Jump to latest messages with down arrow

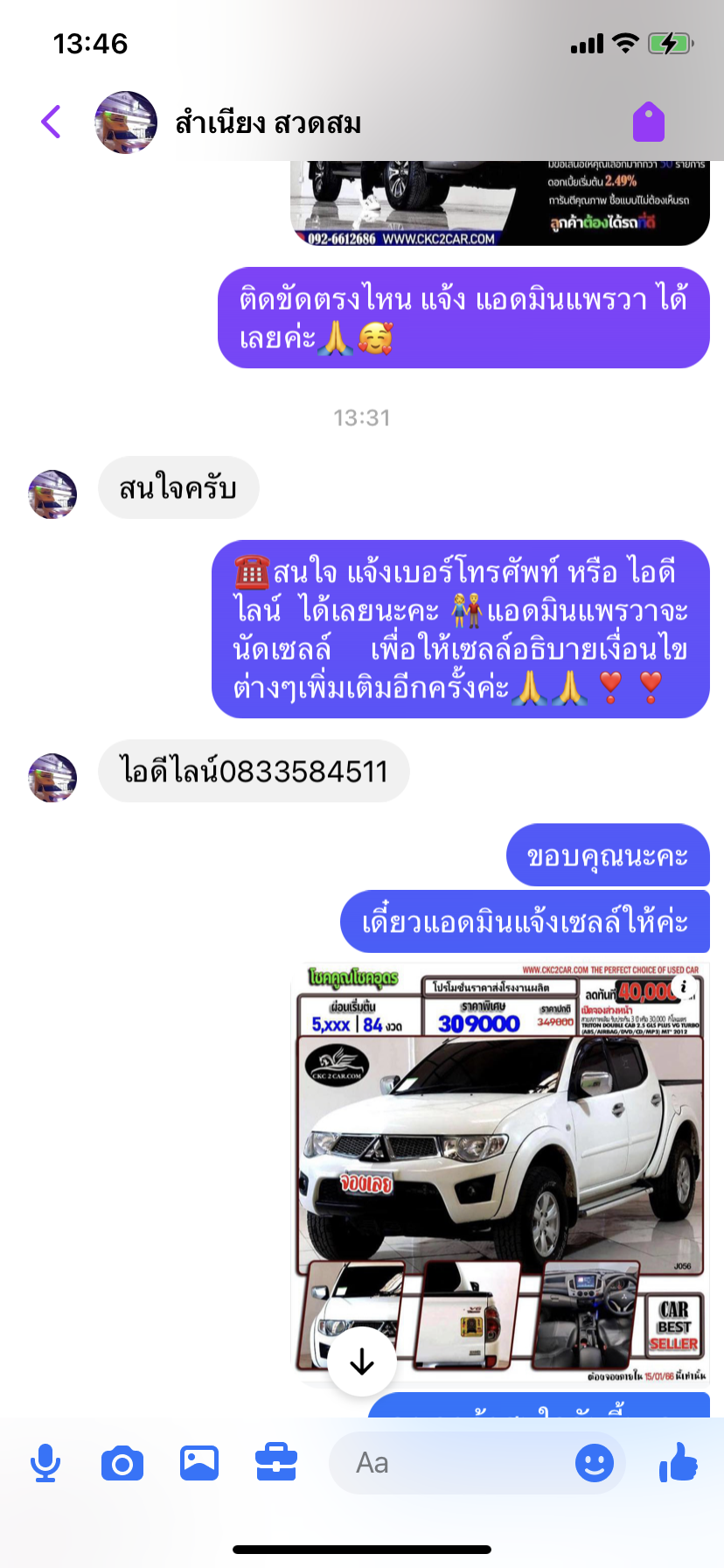[362, 1361]
